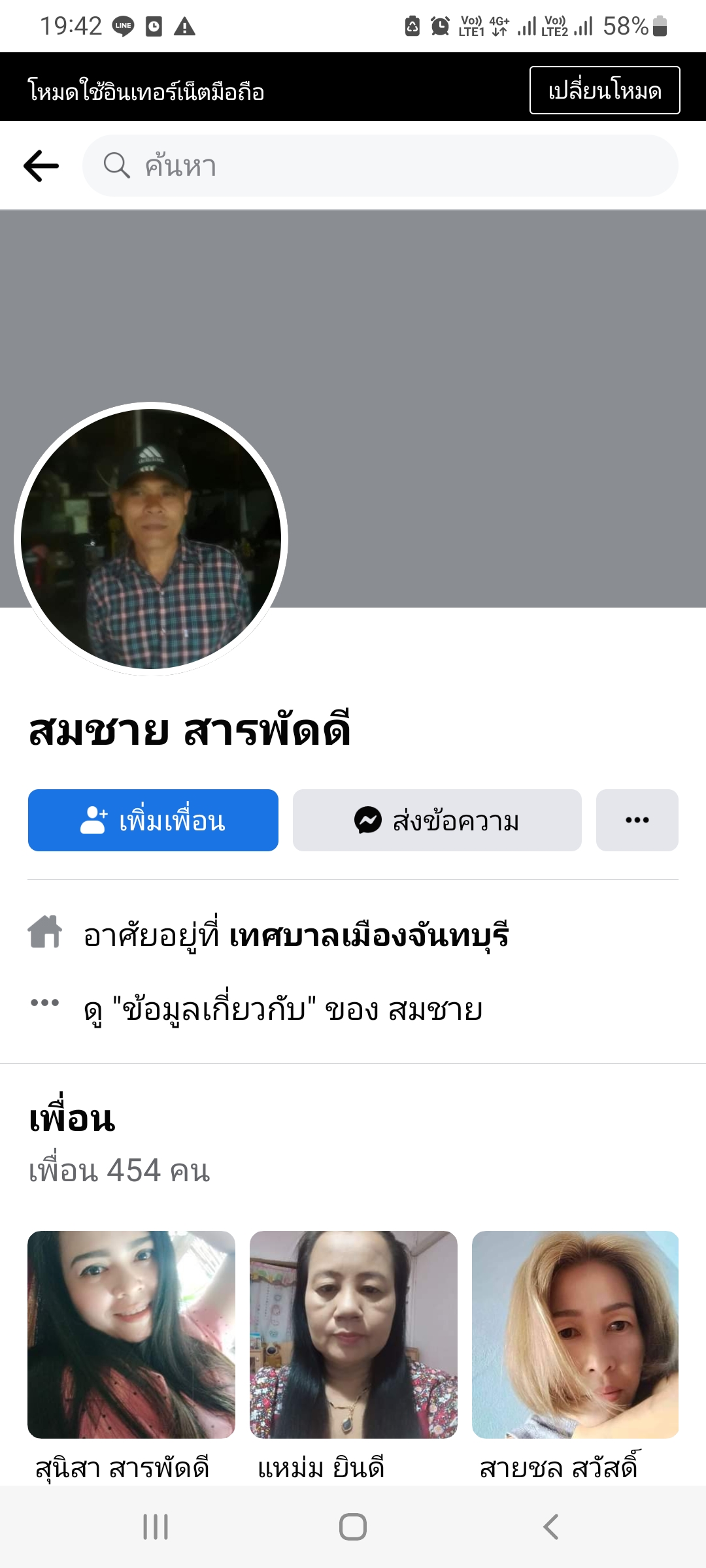Screen dimensions: 706x1568
Task: Add friend with เพิ่มเพื่อน button
Action: point(153,820)
